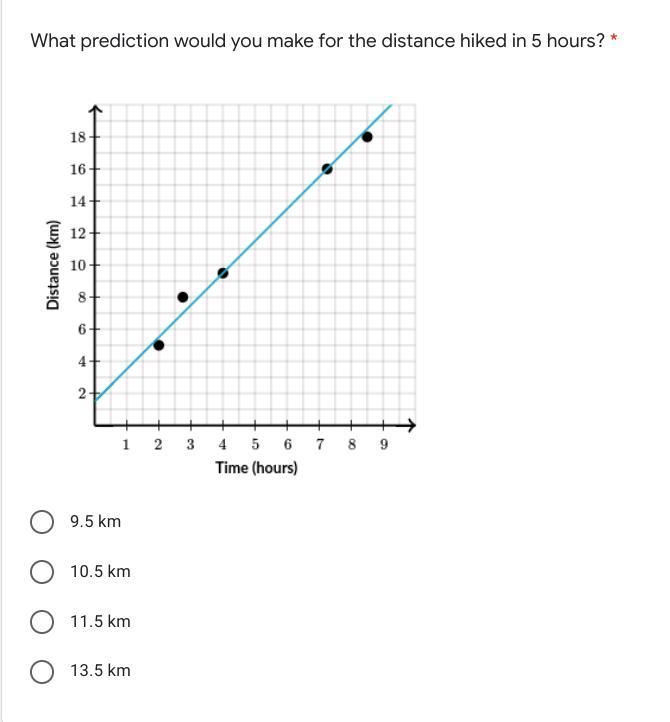The height and width of the screenshot is (722, 670).
Task: Select the 9.5 km answer option
Action: point(42,522)
